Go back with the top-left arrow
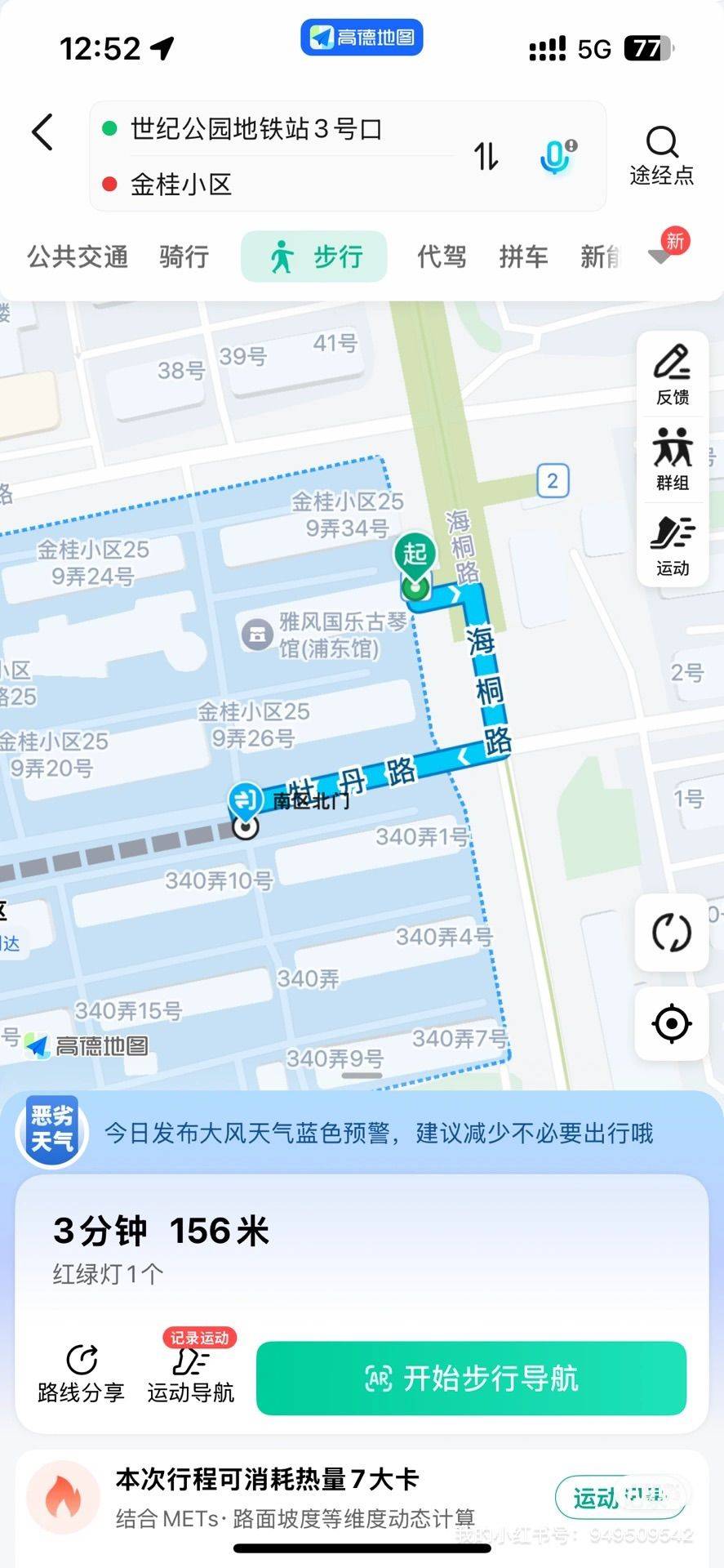Image resolution: width=724 pixels, height=1568 pixels. [x=42, y=132]
